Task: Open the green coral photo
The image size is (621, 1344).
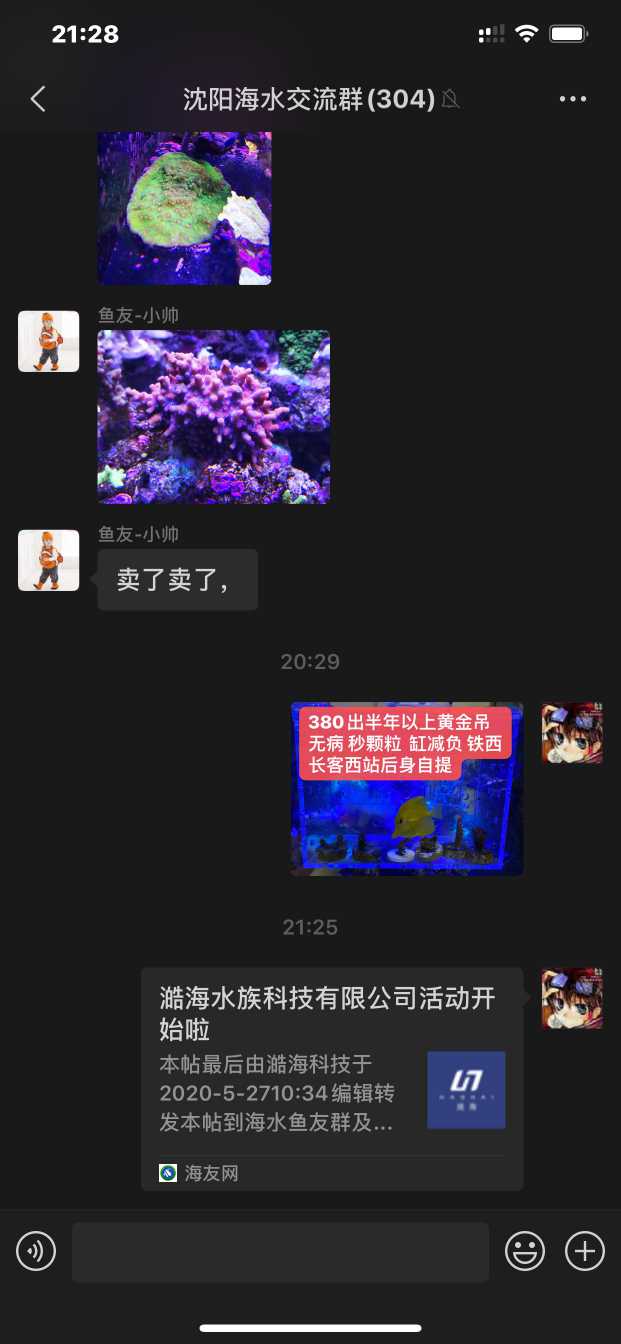Action: (x=184, y=208)
